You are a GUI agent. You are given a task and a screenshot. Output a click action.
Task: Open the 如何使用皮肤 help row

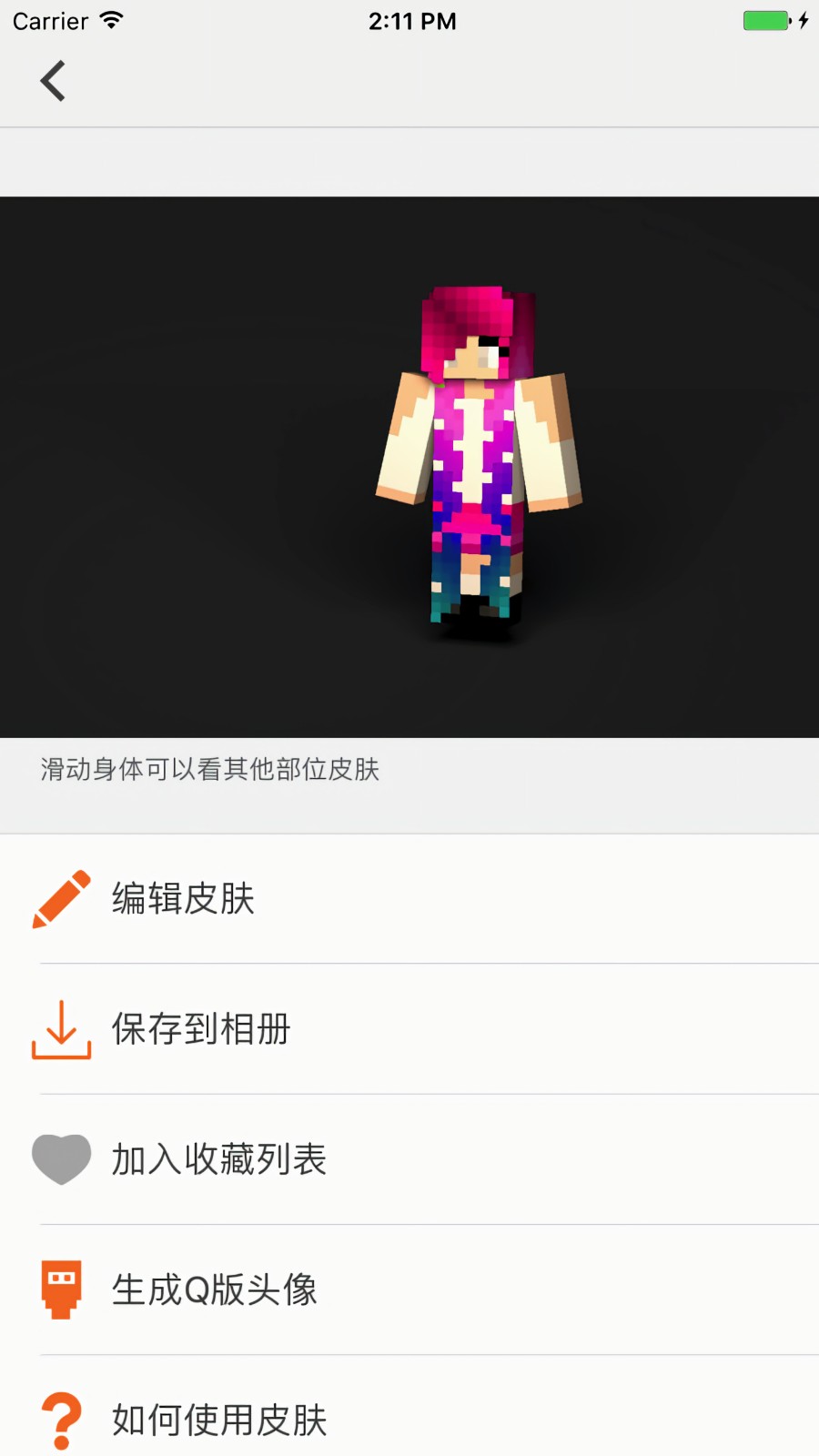(x=218, y=1419)
